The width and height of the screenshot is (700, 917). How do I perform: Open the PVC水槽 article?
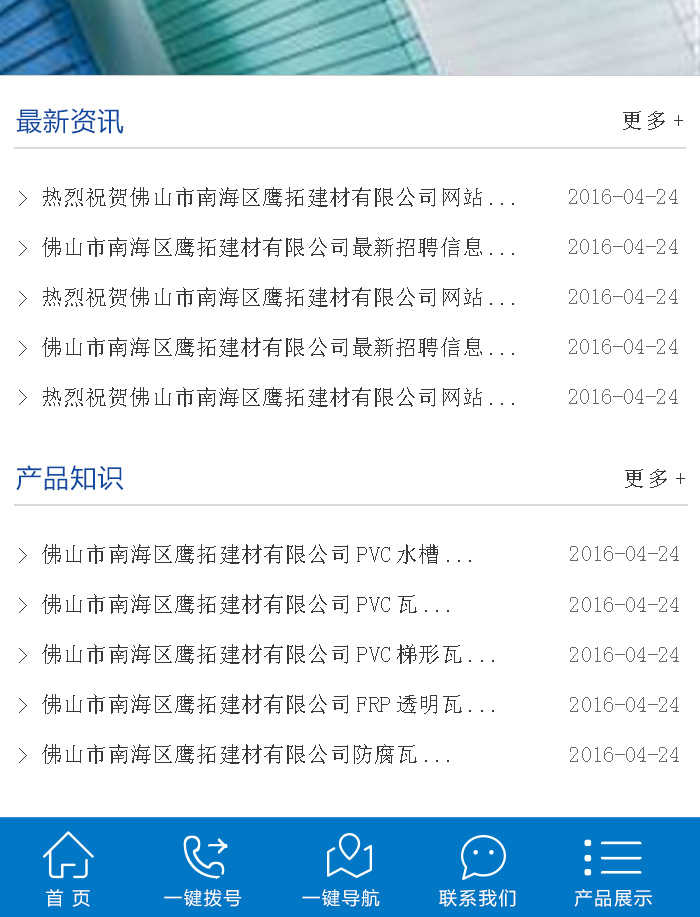coord(257,555)
